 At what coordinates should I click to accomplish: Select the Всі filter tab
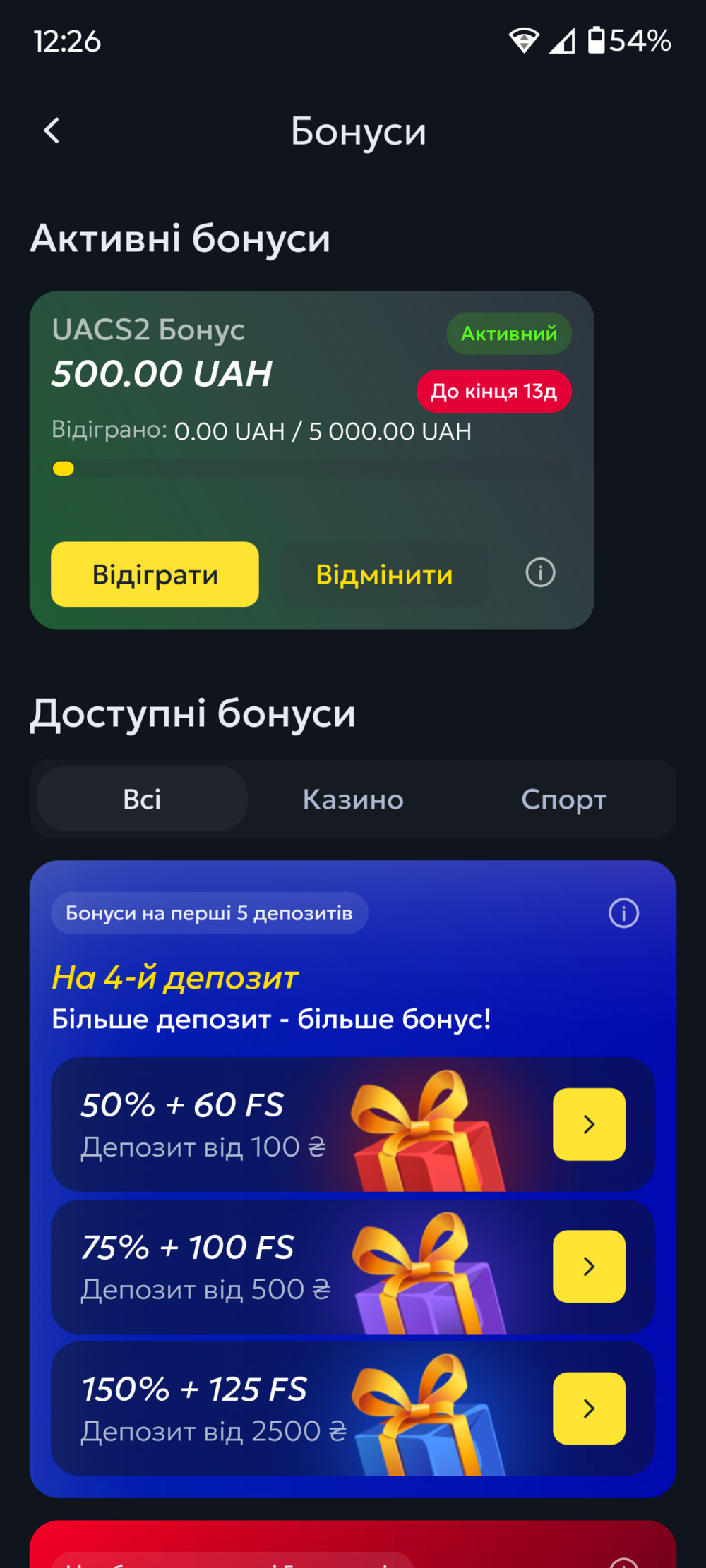pos(142,799)
